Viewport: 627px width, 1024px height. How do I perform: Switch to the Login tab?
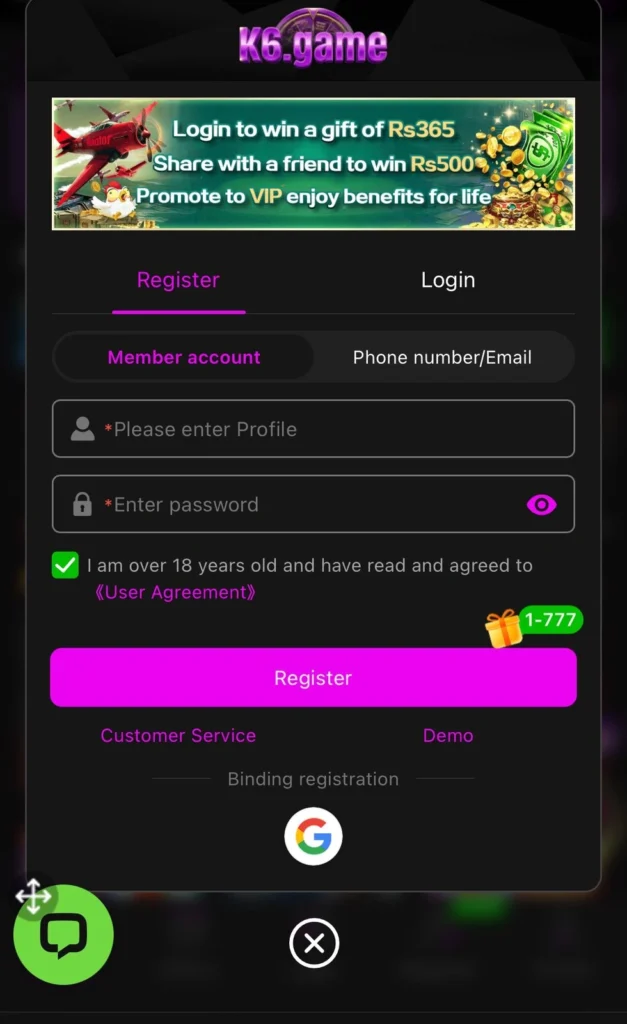[447, 281]
